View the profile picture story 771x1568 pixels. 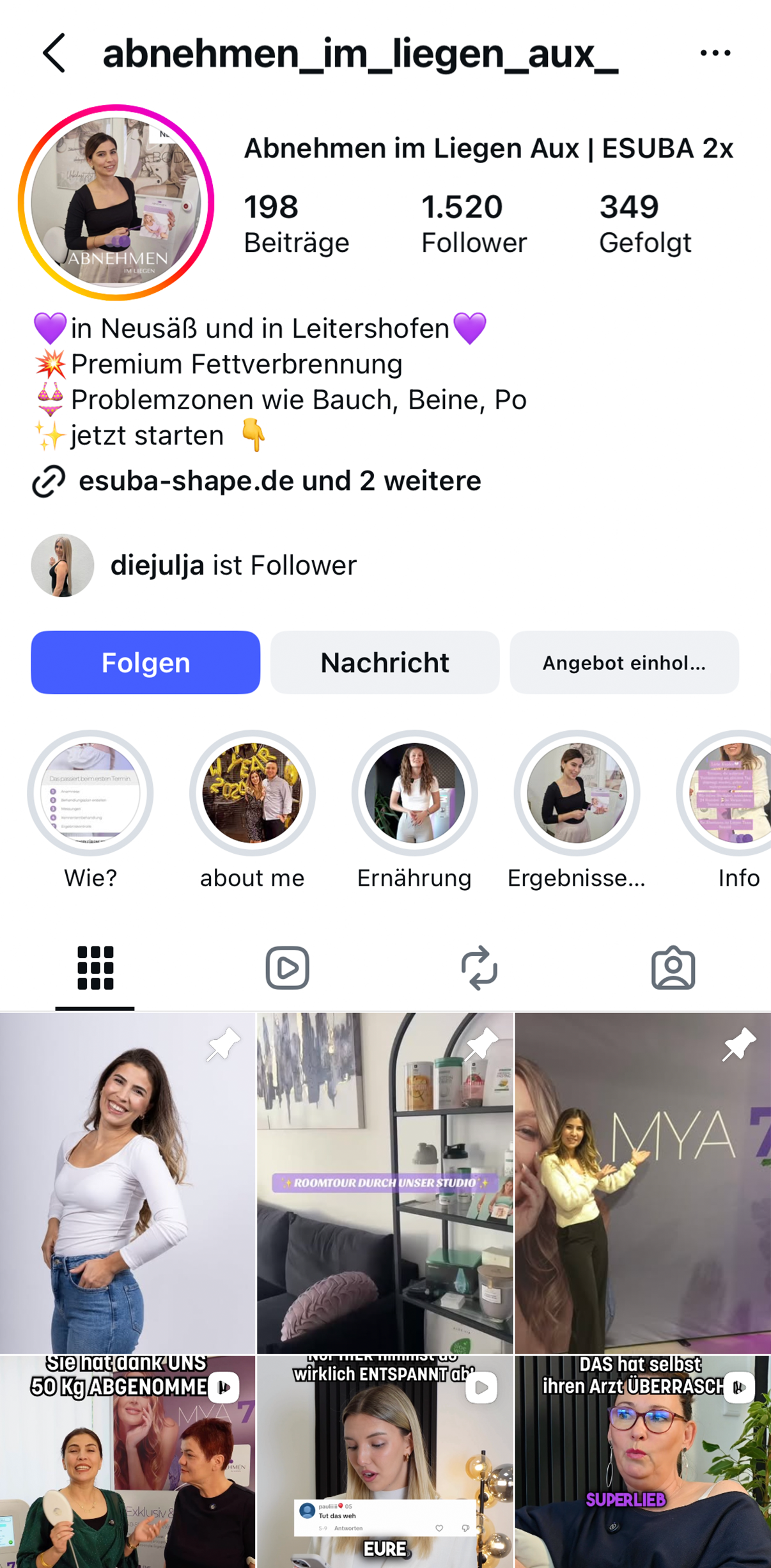coord(116,203)
